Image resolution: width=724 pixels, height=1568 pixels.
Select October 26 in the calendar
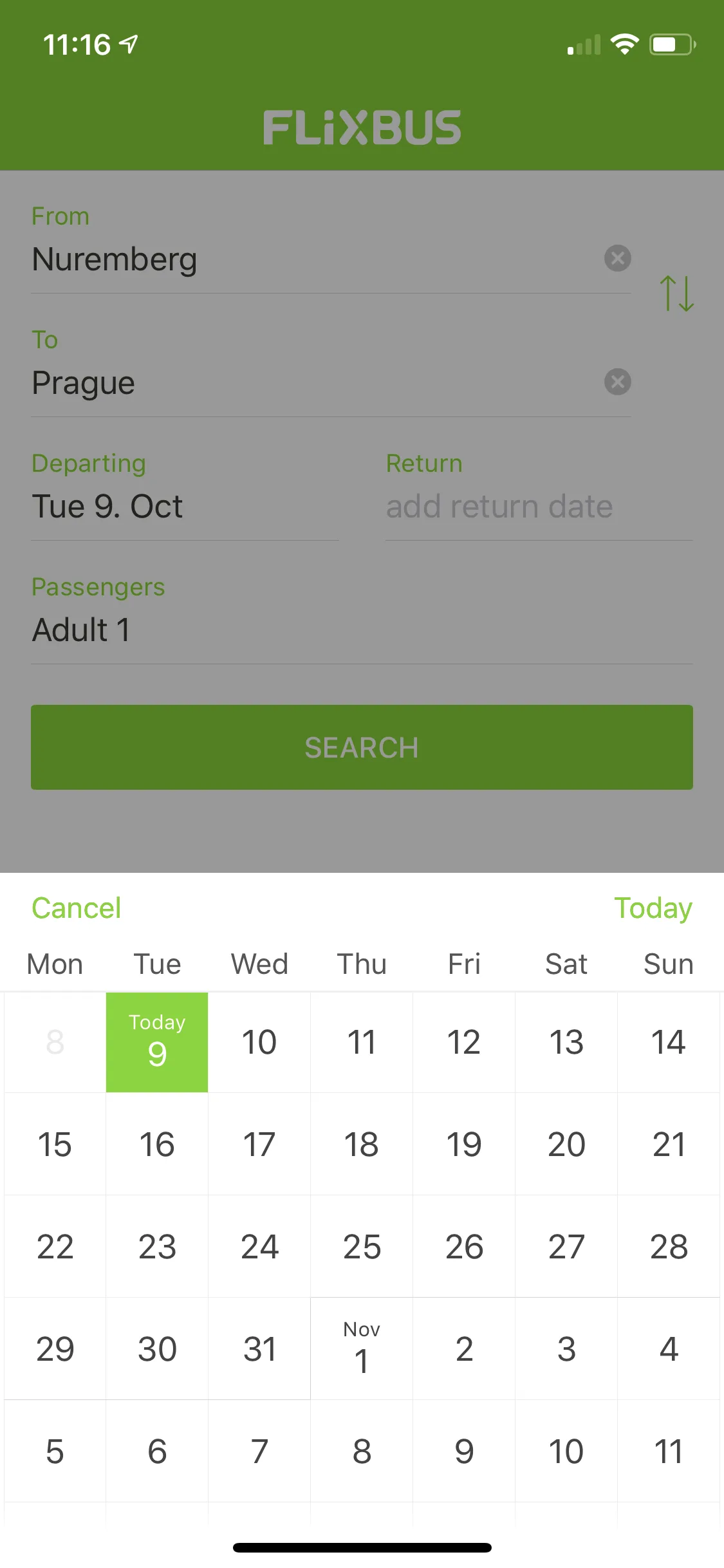click(x=464, y=1247)
